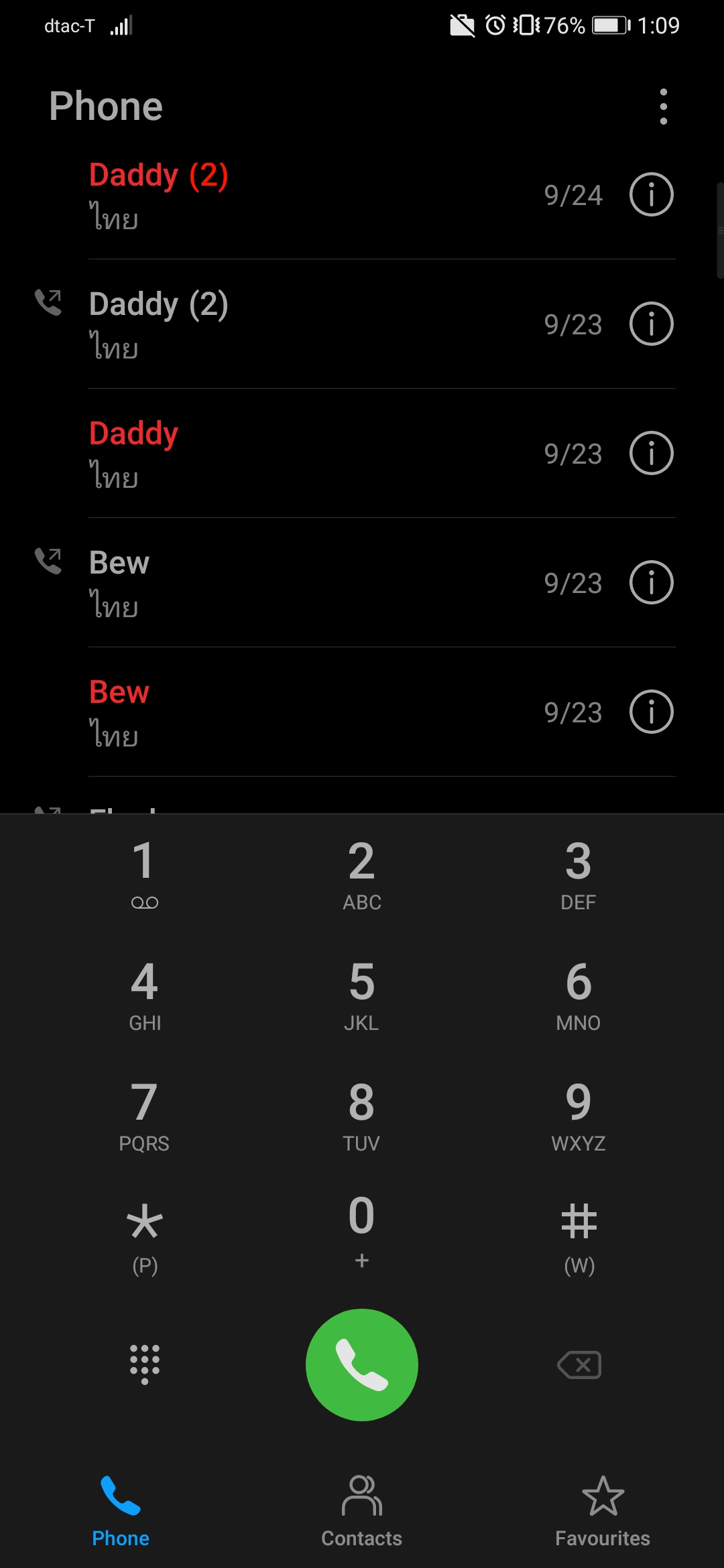Image resolution: width=724 pixels, height=1568 pixels.
Task: Delete last digit with backspace
Action: 579,1364
